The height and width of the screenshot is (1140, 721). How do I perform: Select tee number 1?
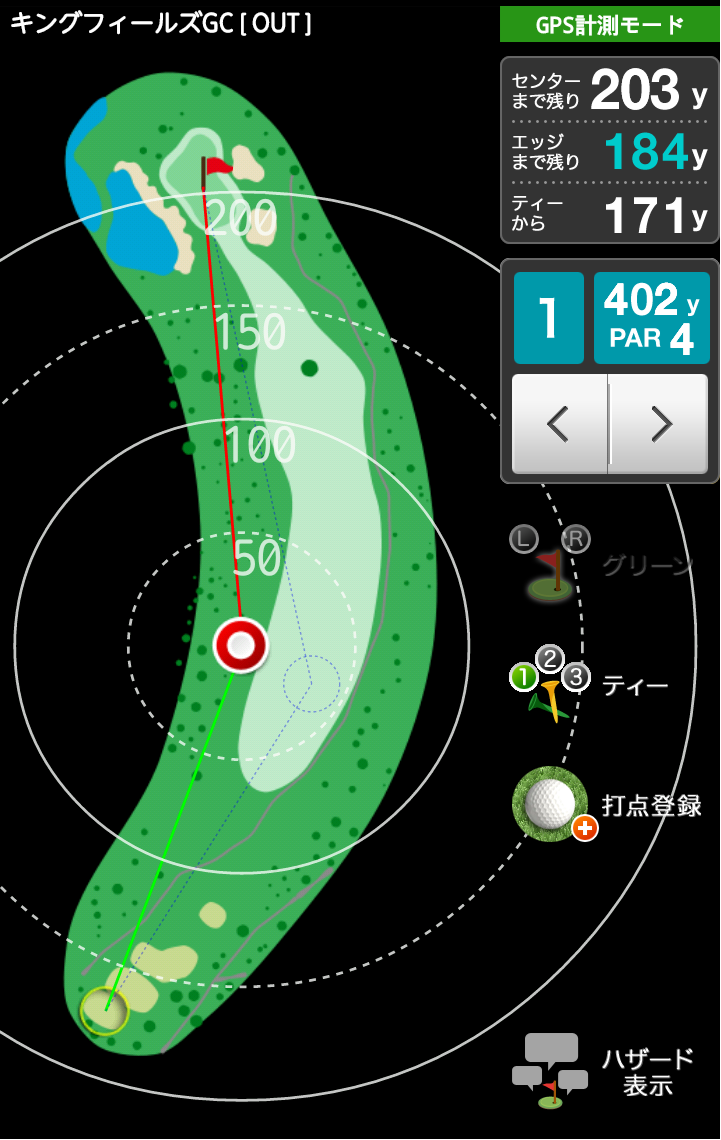click(x=524, y=678)
